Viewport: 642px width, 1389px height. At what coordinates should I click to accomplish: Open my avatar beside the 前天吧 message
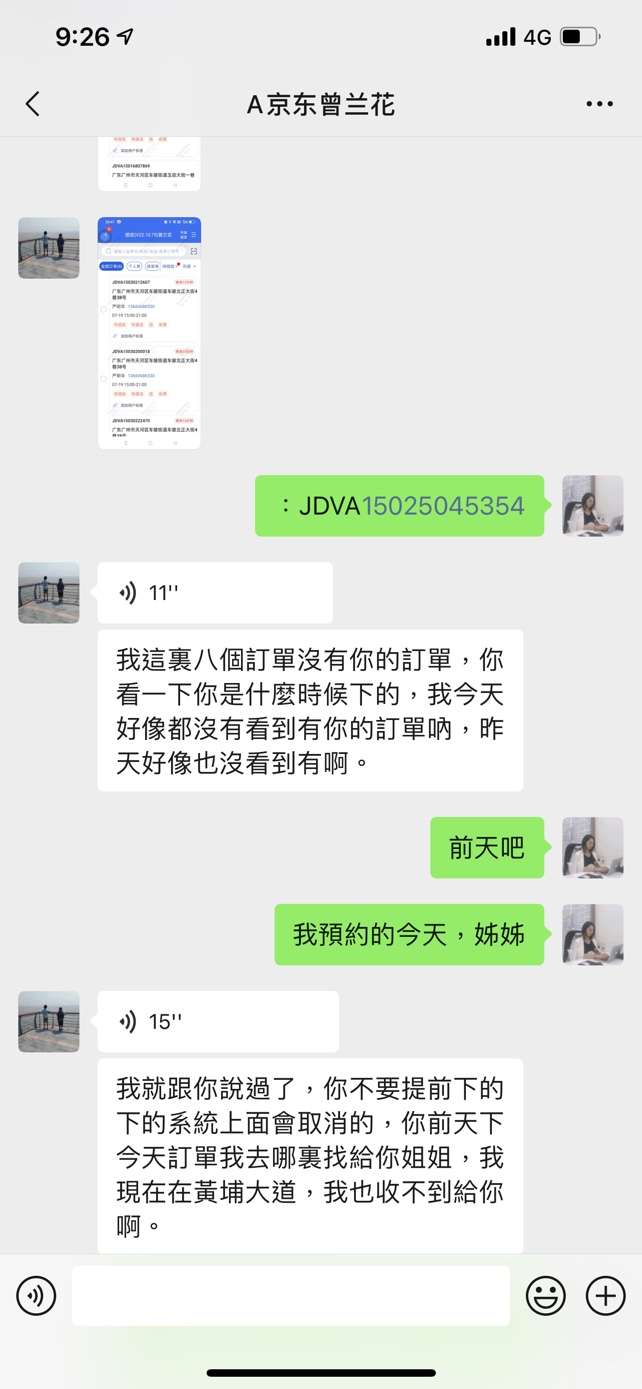[x=592, y=848]
